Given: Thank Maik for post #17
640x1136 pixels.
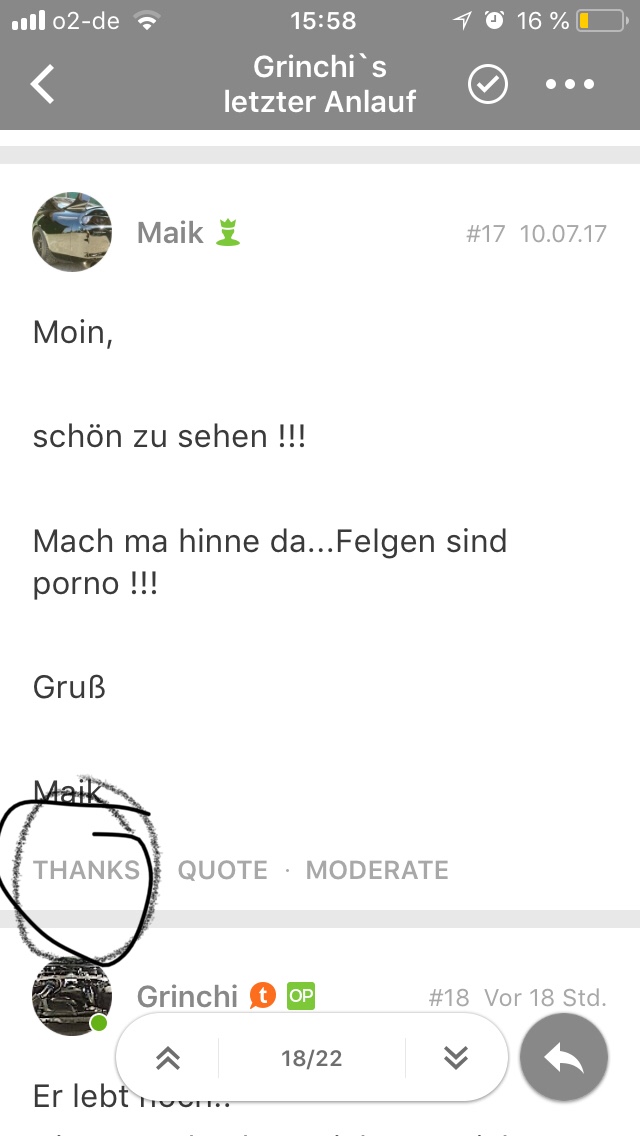Looking at the screenshot, I should click(87, 870).
